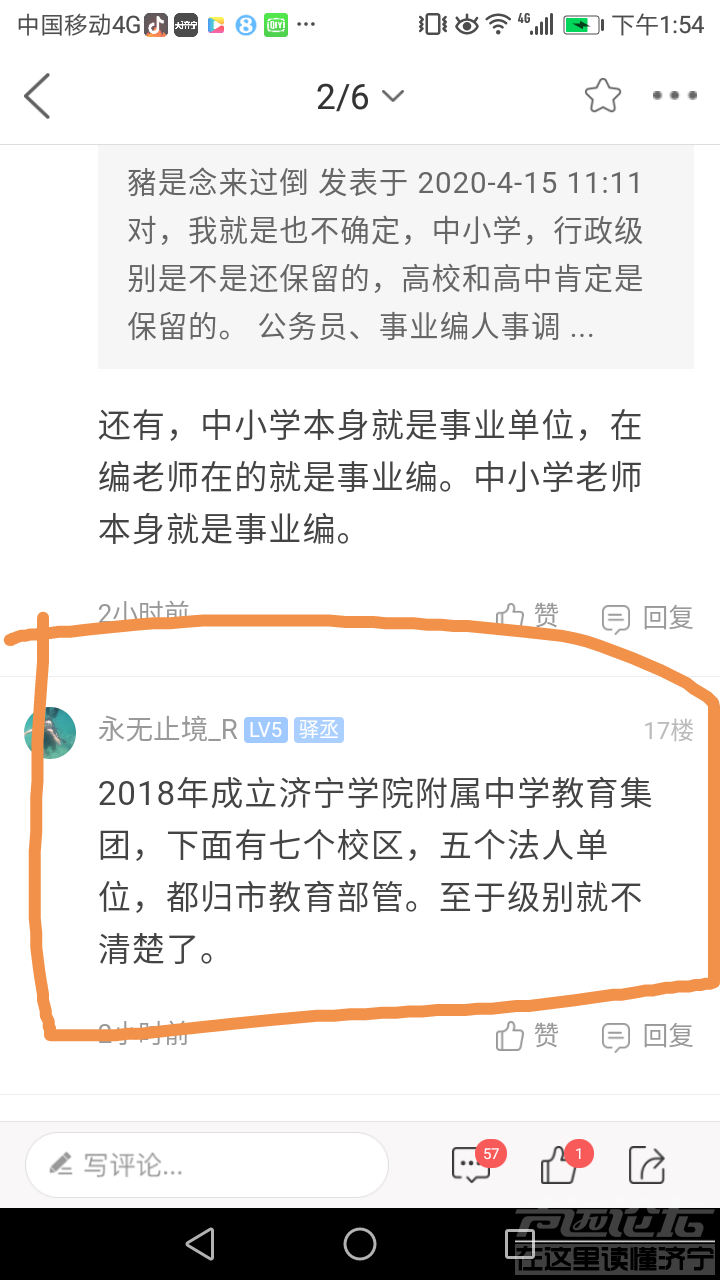Open 永无止境_R's profile avatar

coord(50,732)
